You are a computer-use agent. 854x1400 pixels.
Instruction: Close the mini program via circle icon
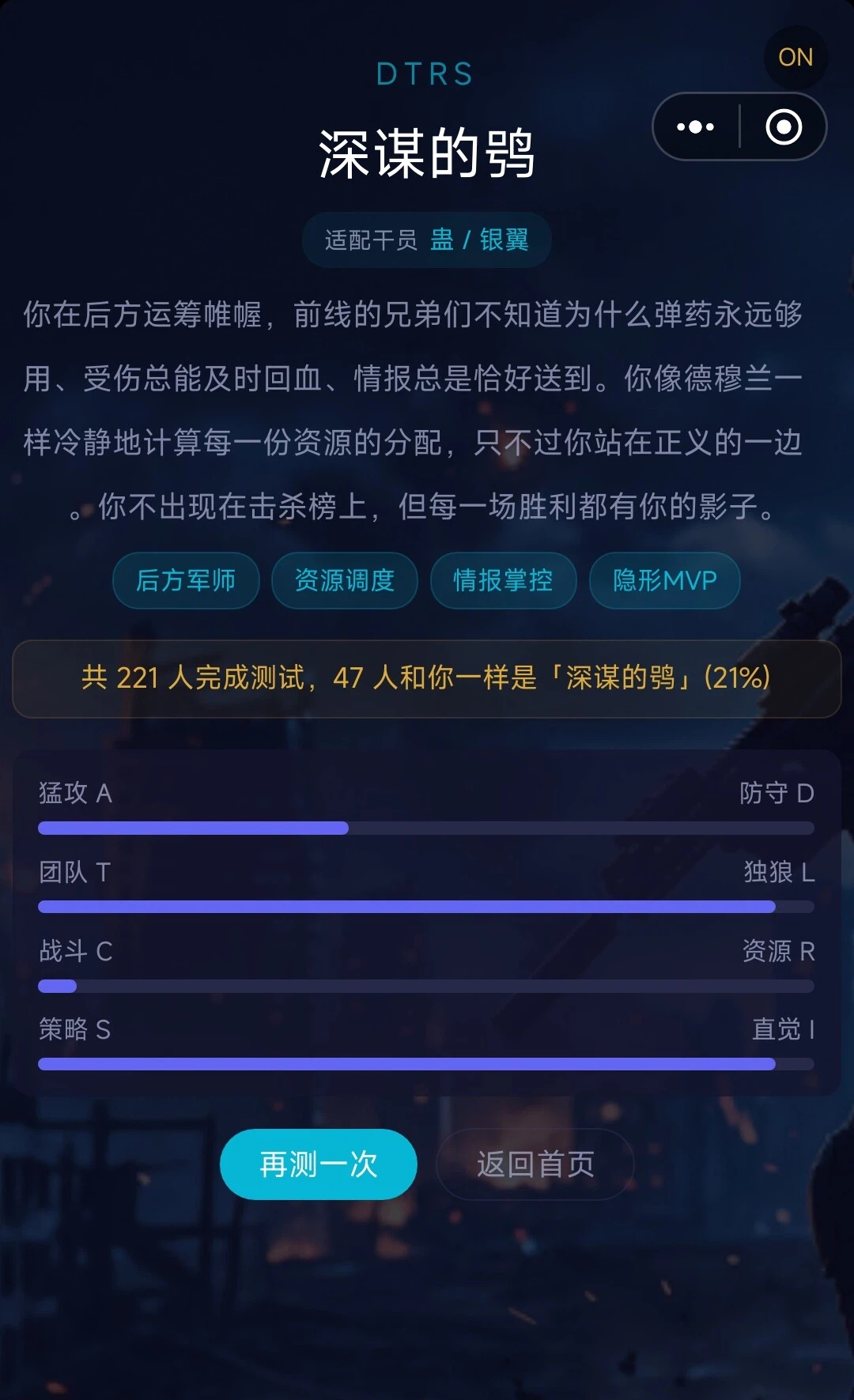pyautogui.click(x=783, y=126)
